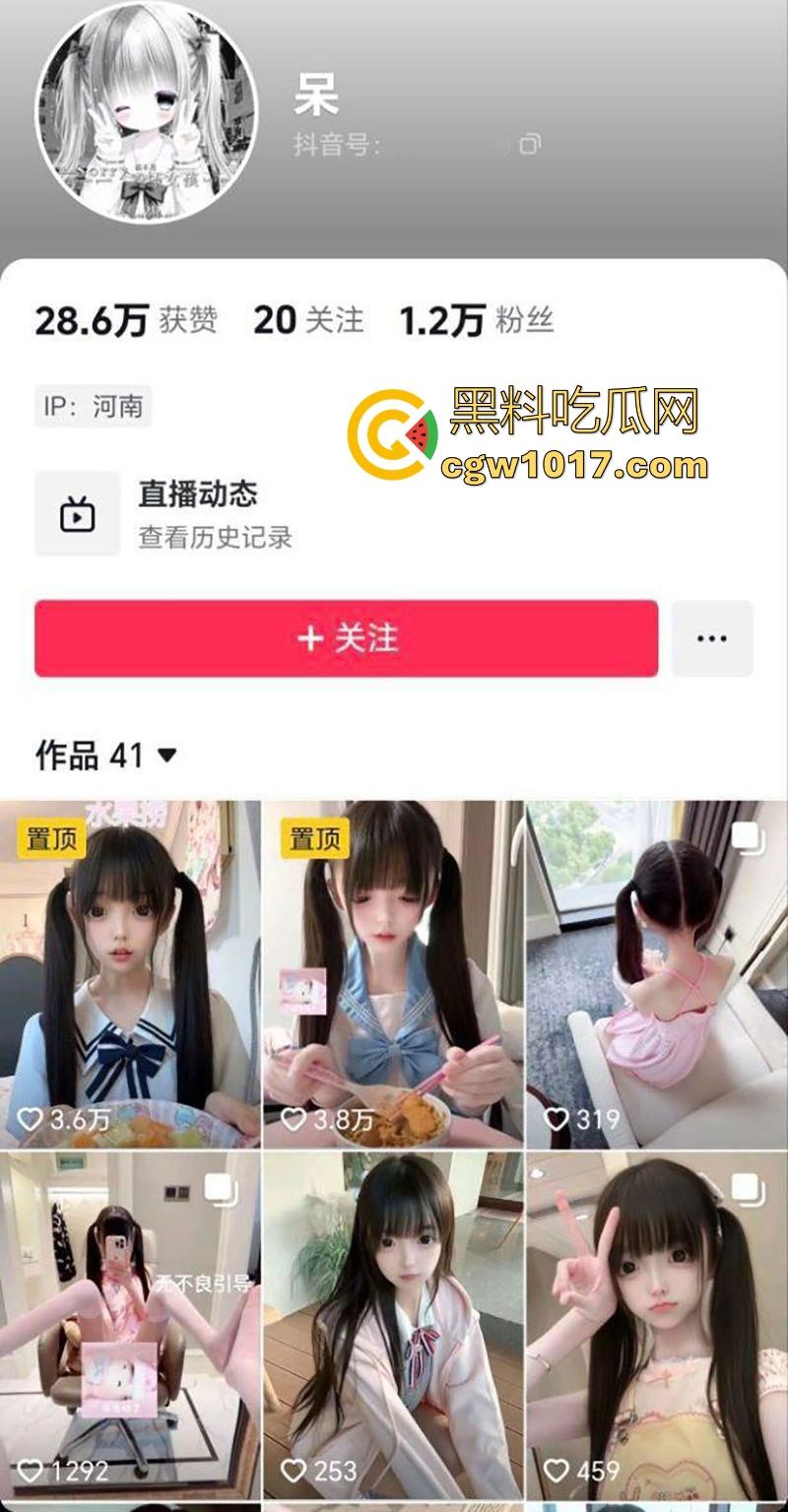
Task: Open the three-dot more options button
Action: (712, 638)
